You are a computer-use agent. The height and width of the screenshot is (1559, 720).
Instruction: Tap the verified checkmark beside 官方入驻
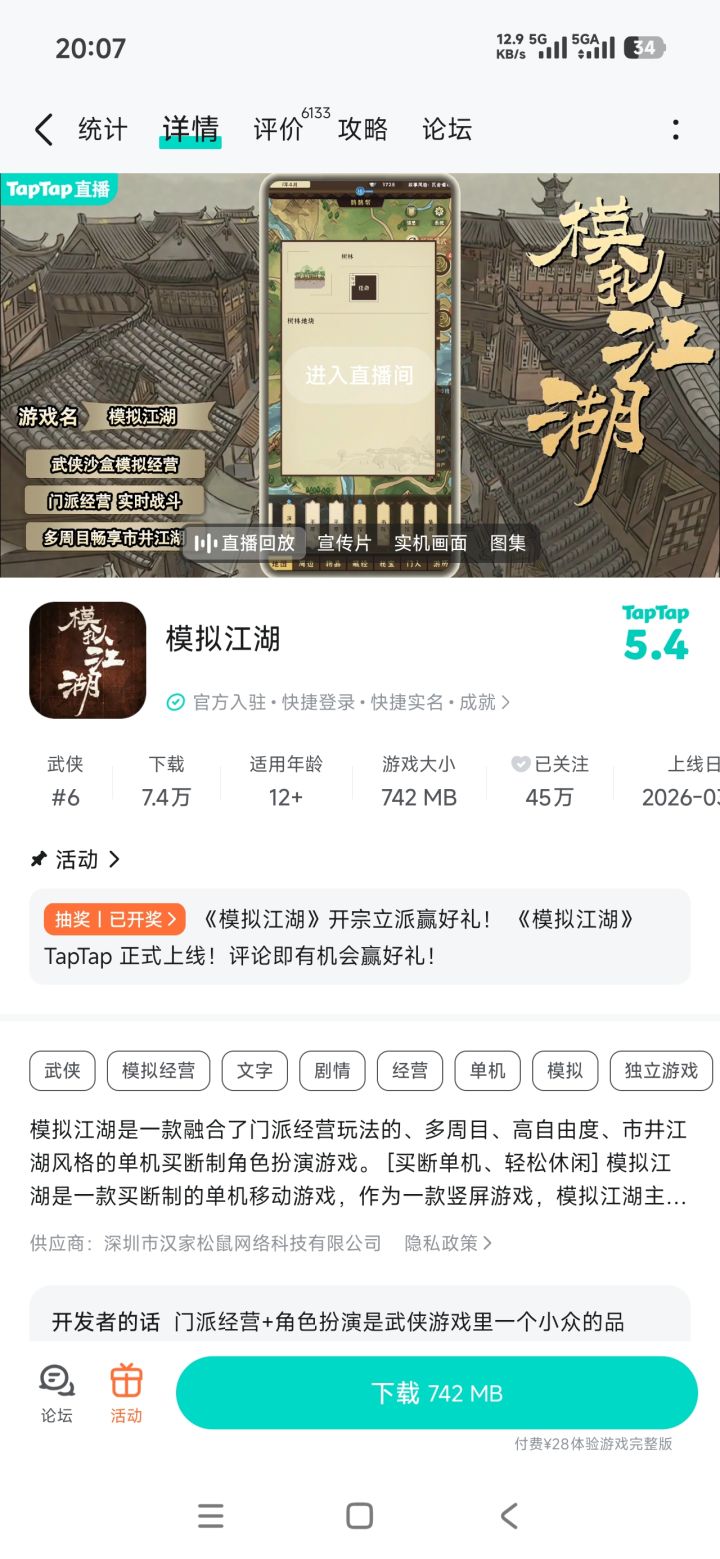point(175,703)
